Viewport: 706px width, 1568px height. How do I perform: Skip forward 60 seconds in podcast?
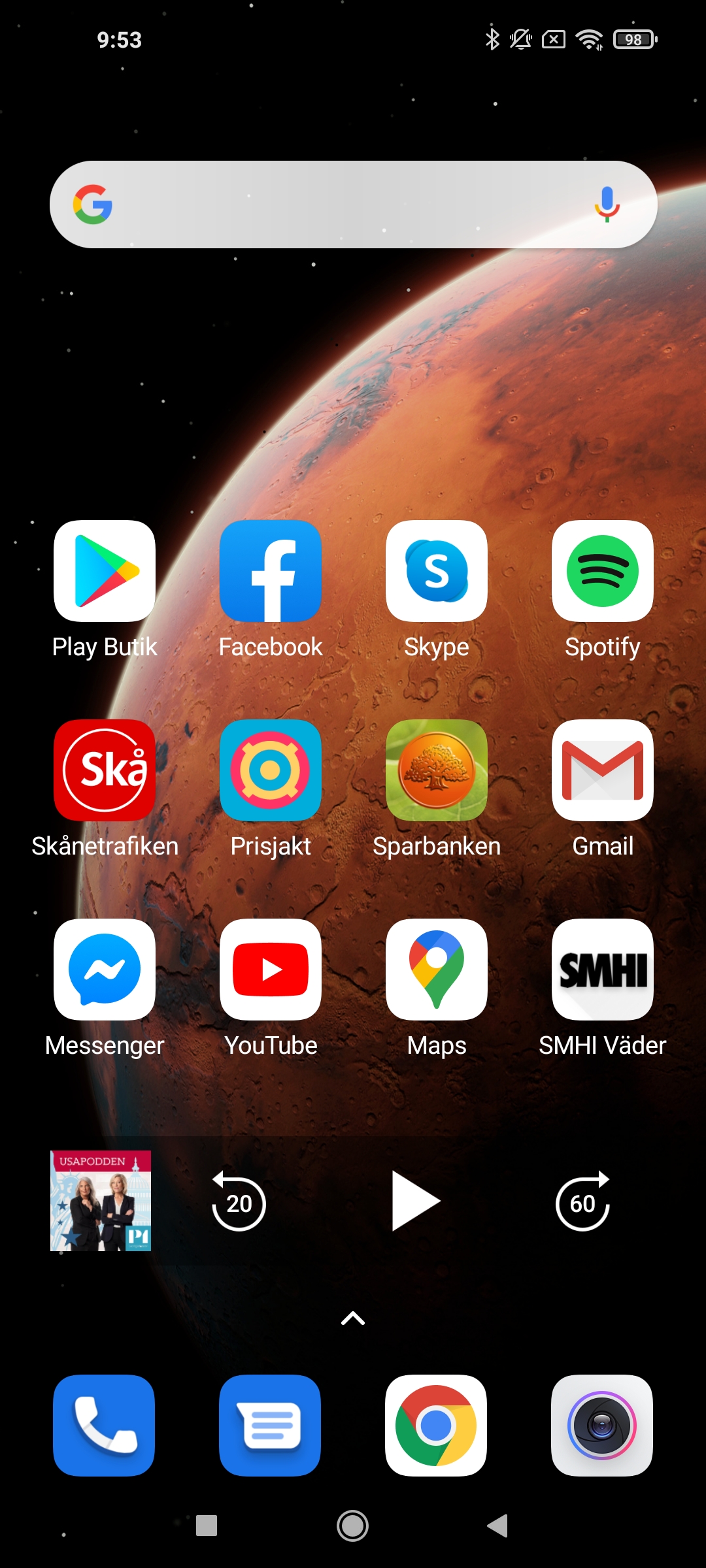[582, 1202]
